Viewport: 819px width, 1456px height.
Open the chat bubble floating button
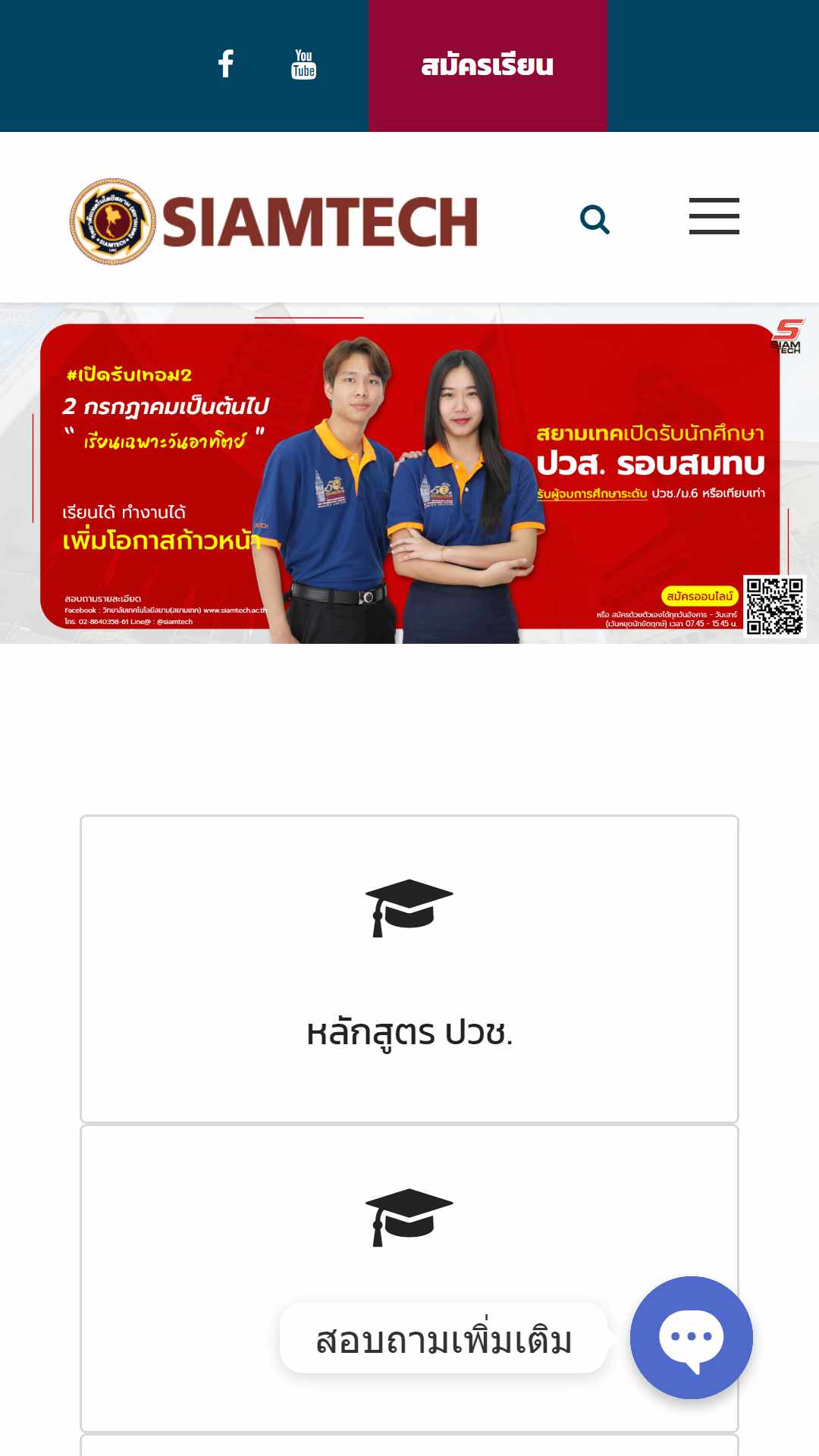tap(691, 1338)
